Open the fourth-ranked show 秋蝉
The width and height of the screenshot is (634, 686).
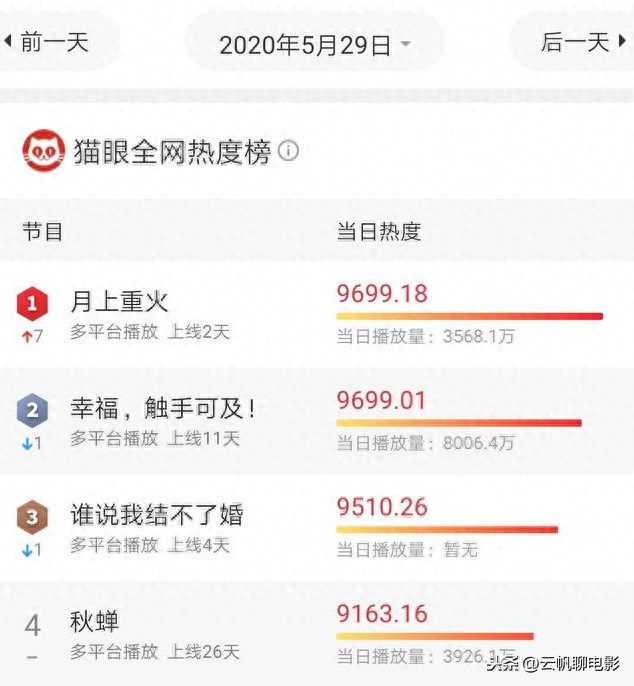click(x=95, y=622)
